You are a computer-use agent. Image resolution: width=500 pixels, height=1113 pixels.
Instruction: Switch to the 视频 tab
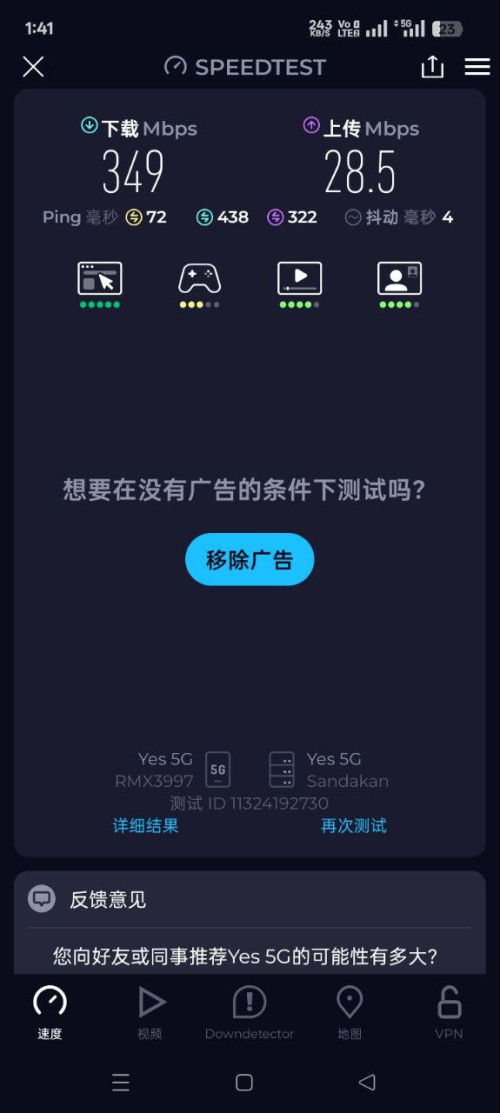[150, 1013]
